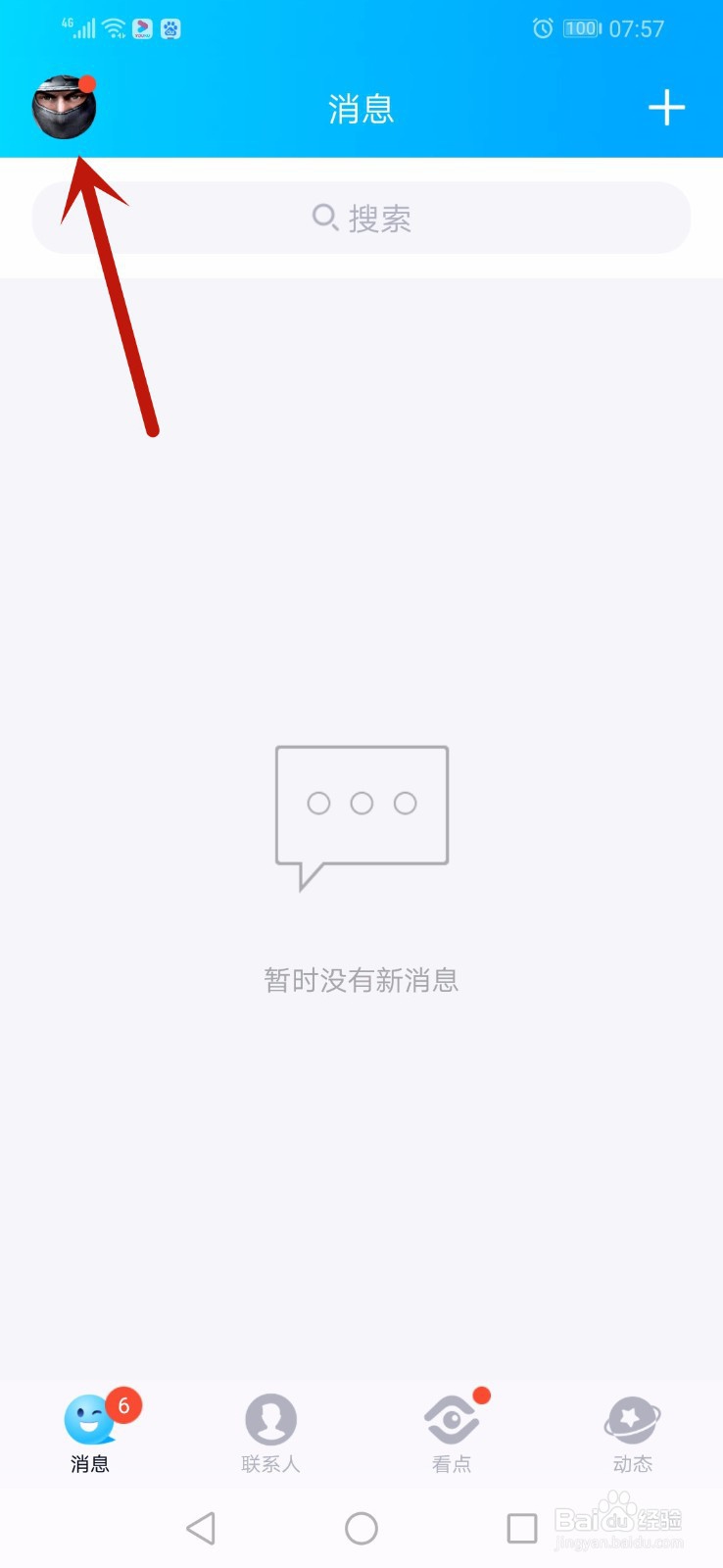Tap the 动态 planet icon

(632, 1420)
